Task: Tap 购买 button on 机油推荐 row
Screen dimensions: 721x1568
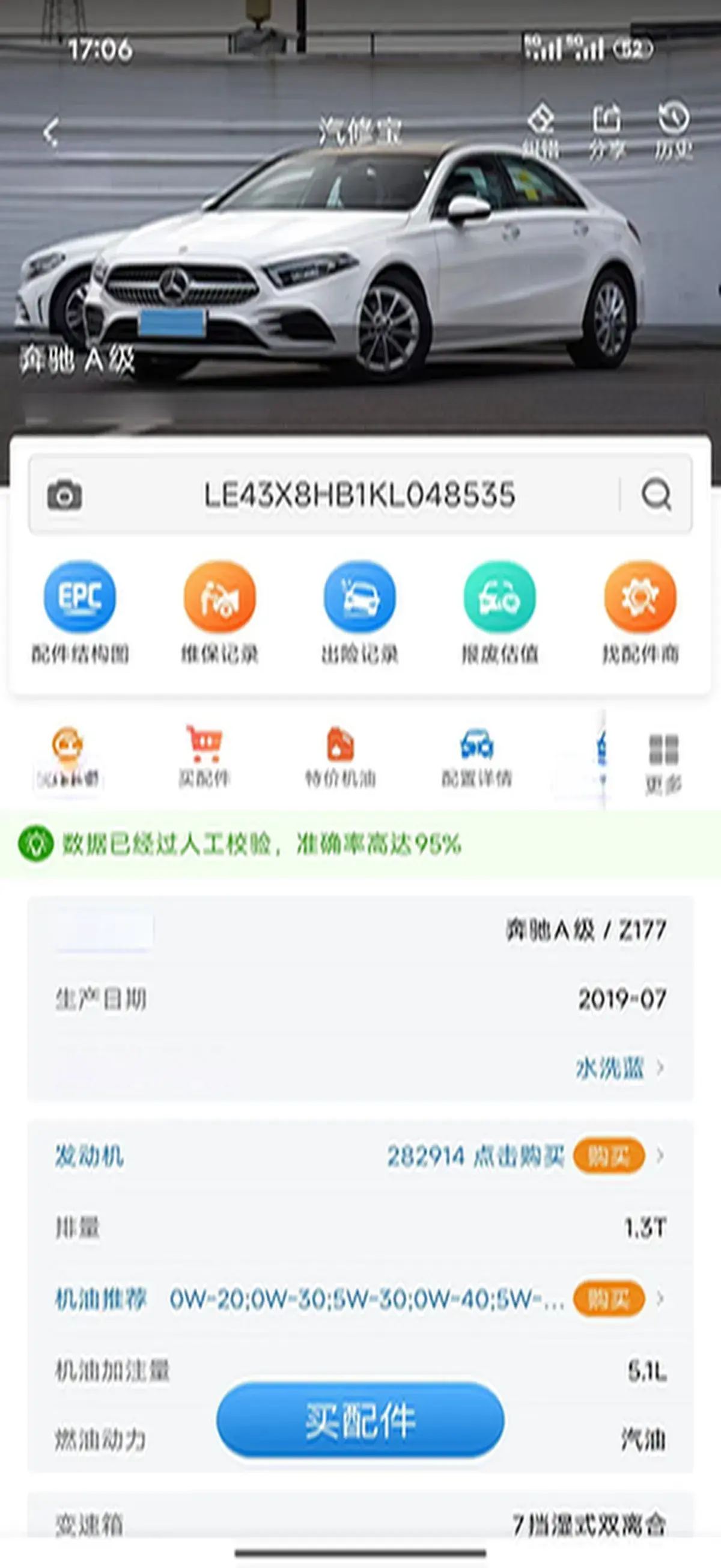Action: [609, 1299]
